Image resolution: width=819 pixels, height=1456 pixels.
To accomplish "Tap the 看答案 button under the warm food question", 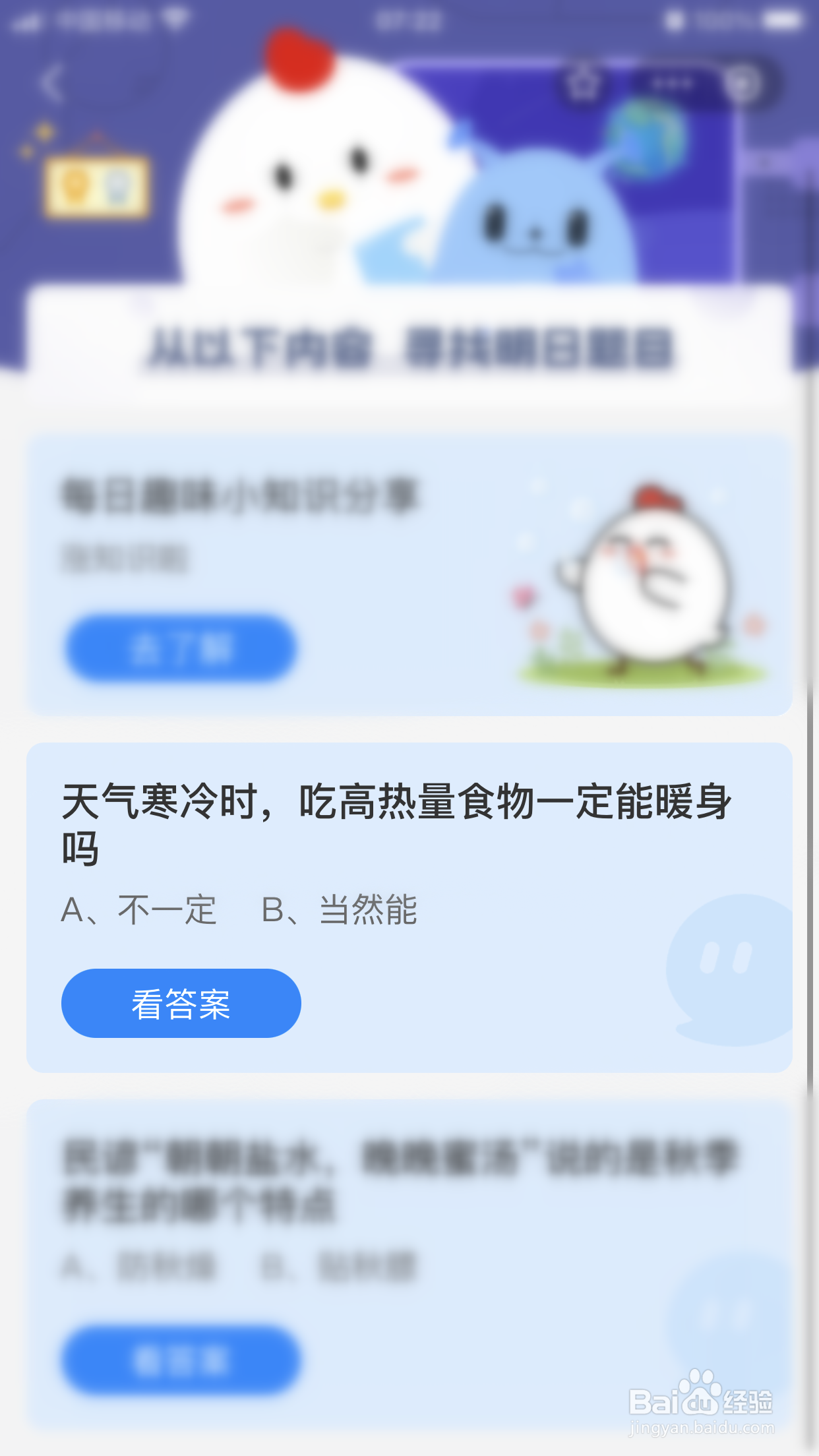I will pos(181,1002).
